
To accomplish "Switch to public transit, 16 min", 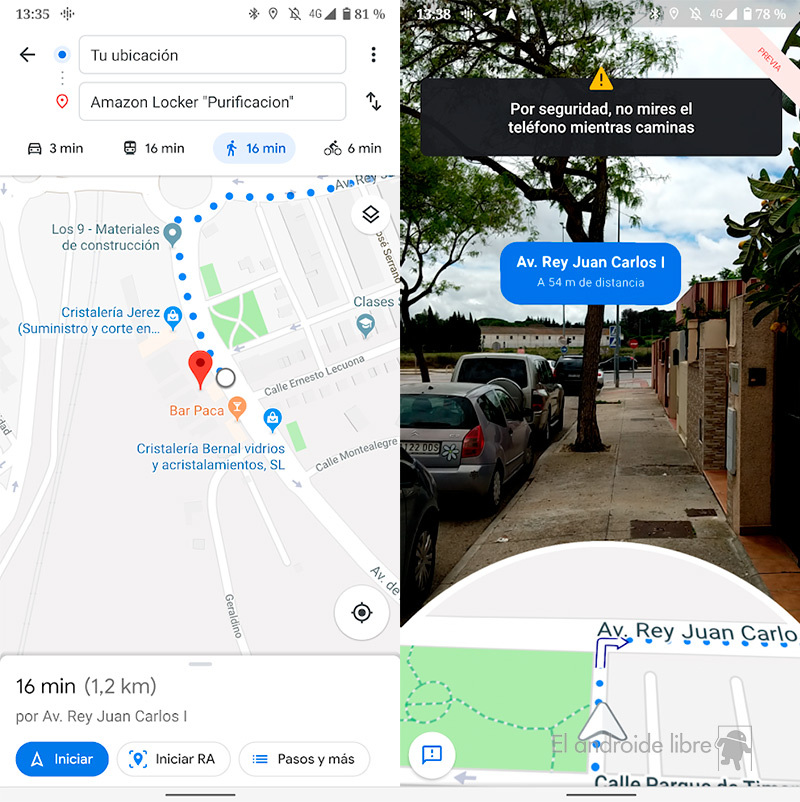I will [x=153, y=148].
